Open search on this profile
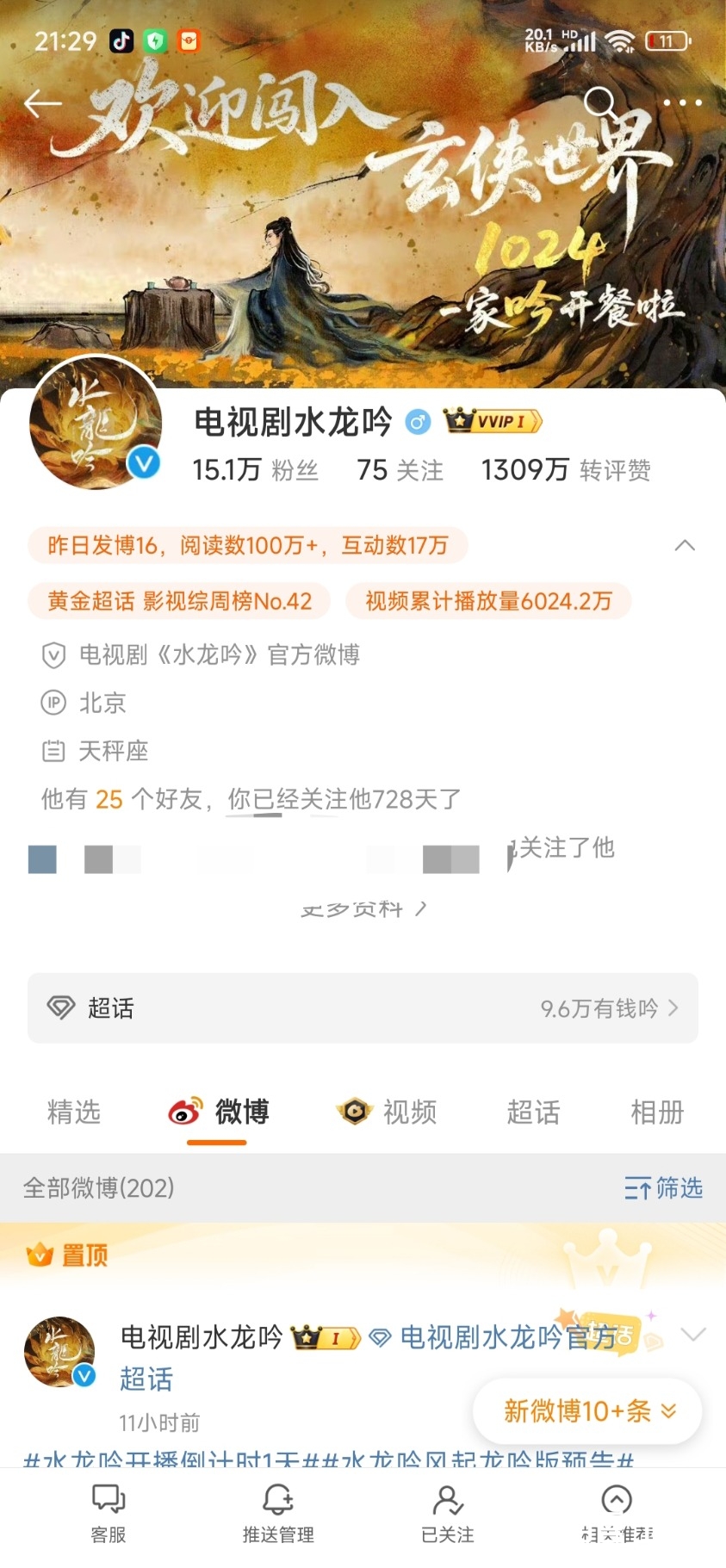 pyautogui.click(x=600, y=102)
